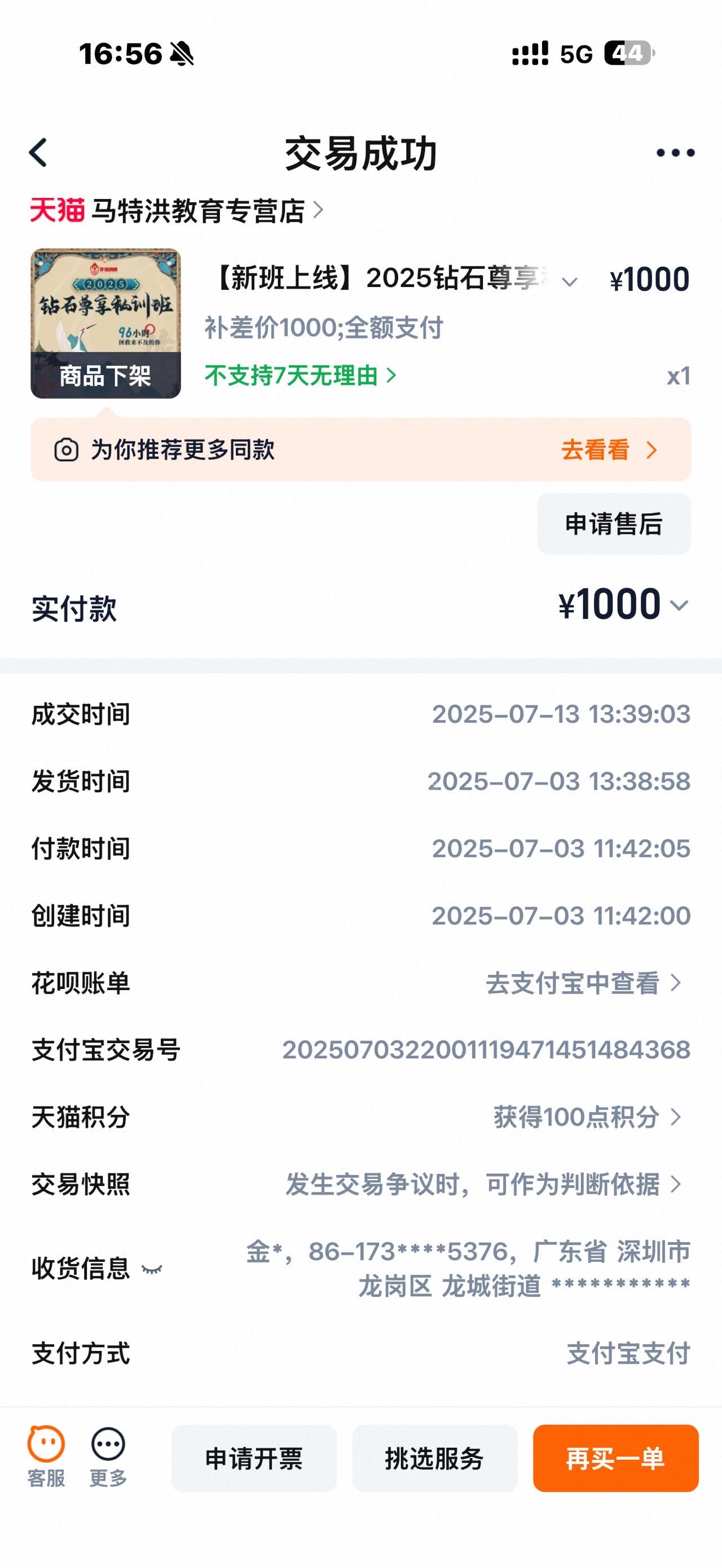Tap 申请开票 to request an invoice

[x=254, y=1458]
